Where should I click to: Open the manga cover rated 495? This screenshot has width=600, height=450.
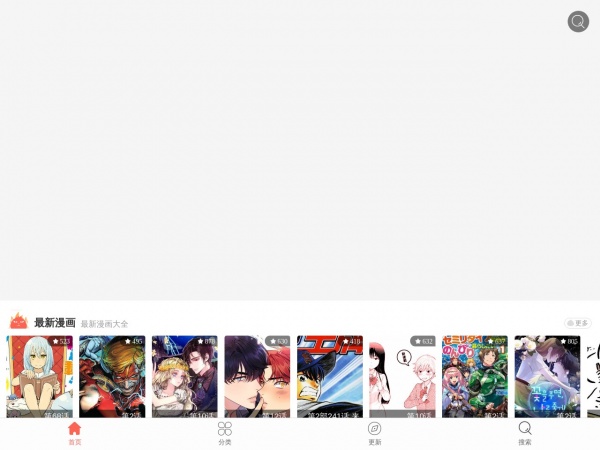[x=112, y=377]
